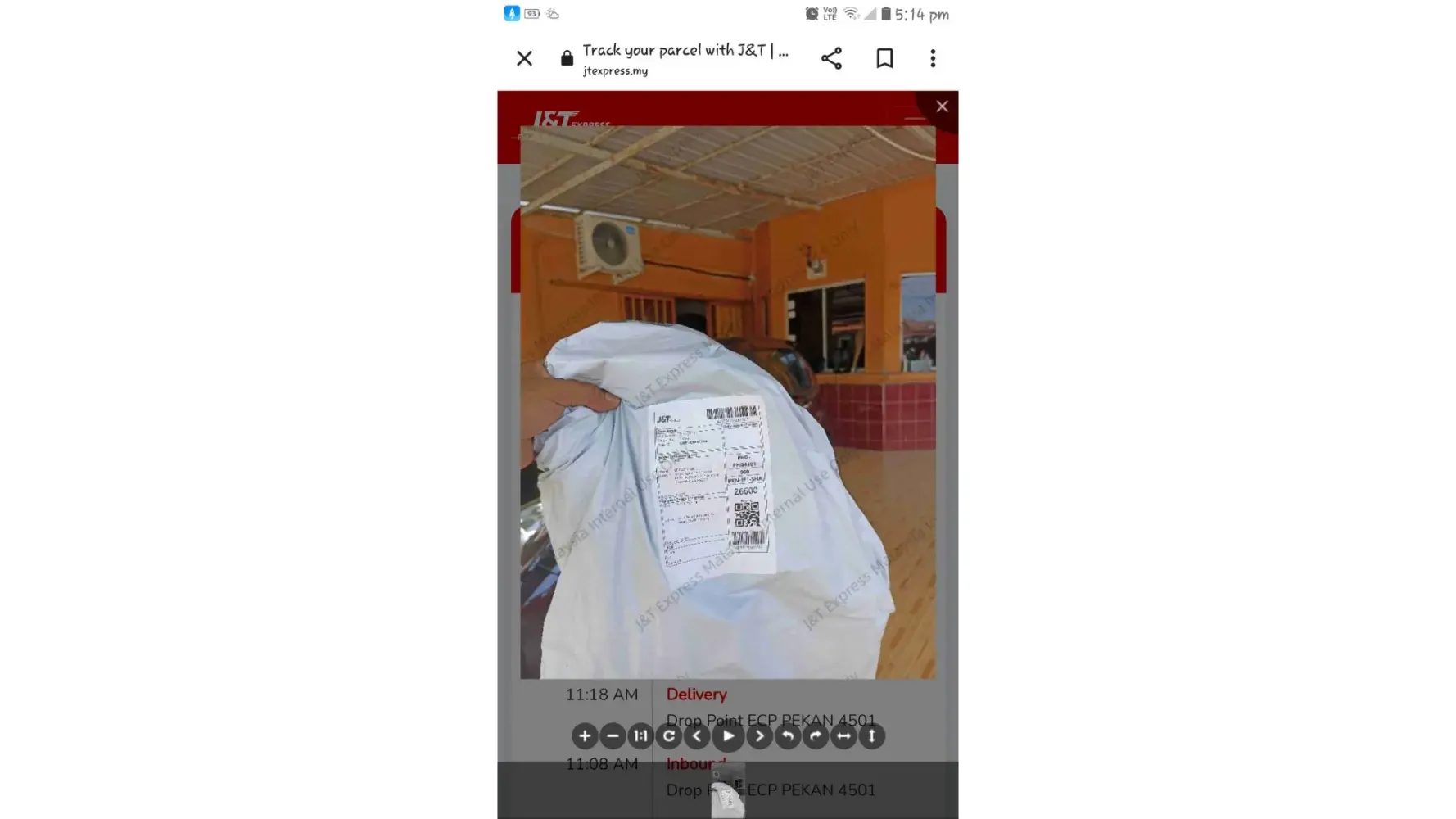Go to the previous image

pyautogui.click(x=697, y=736)
